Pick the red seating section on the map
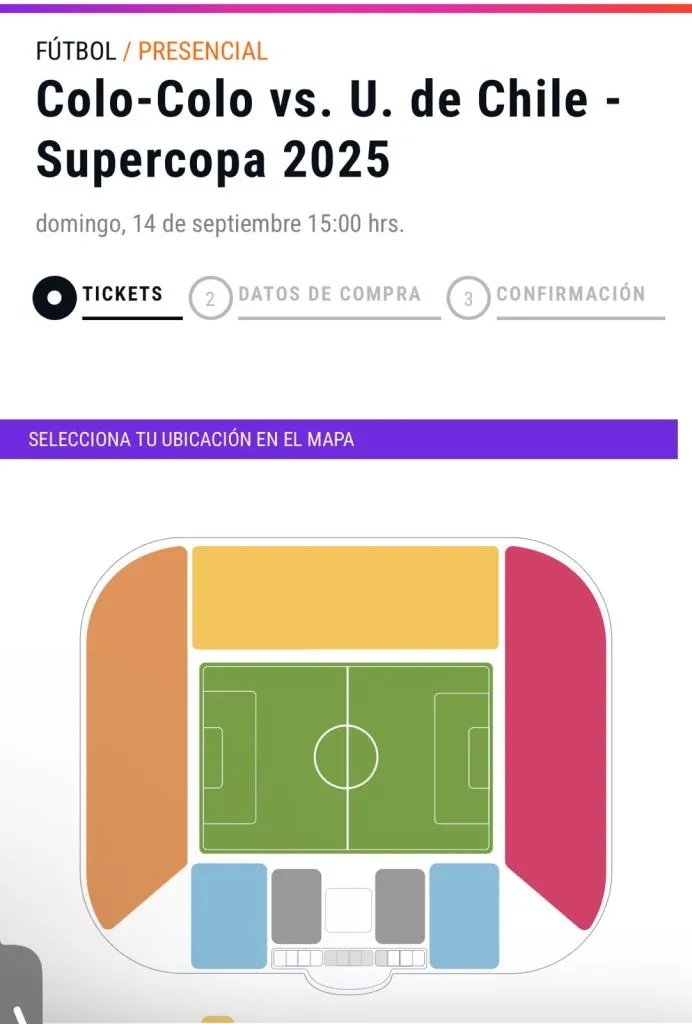 coord(556,735)
